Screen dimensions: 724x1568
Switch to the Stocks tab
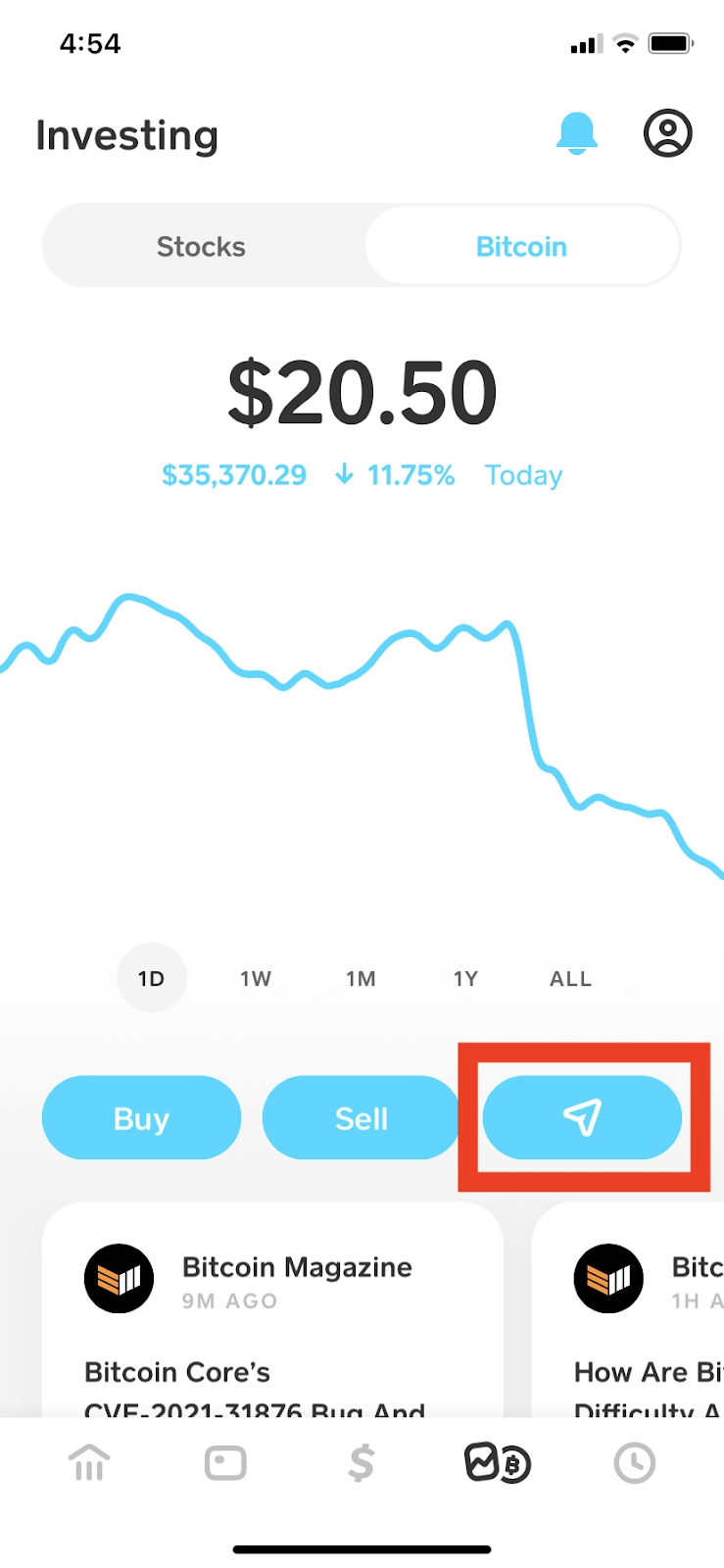[201, 246]
